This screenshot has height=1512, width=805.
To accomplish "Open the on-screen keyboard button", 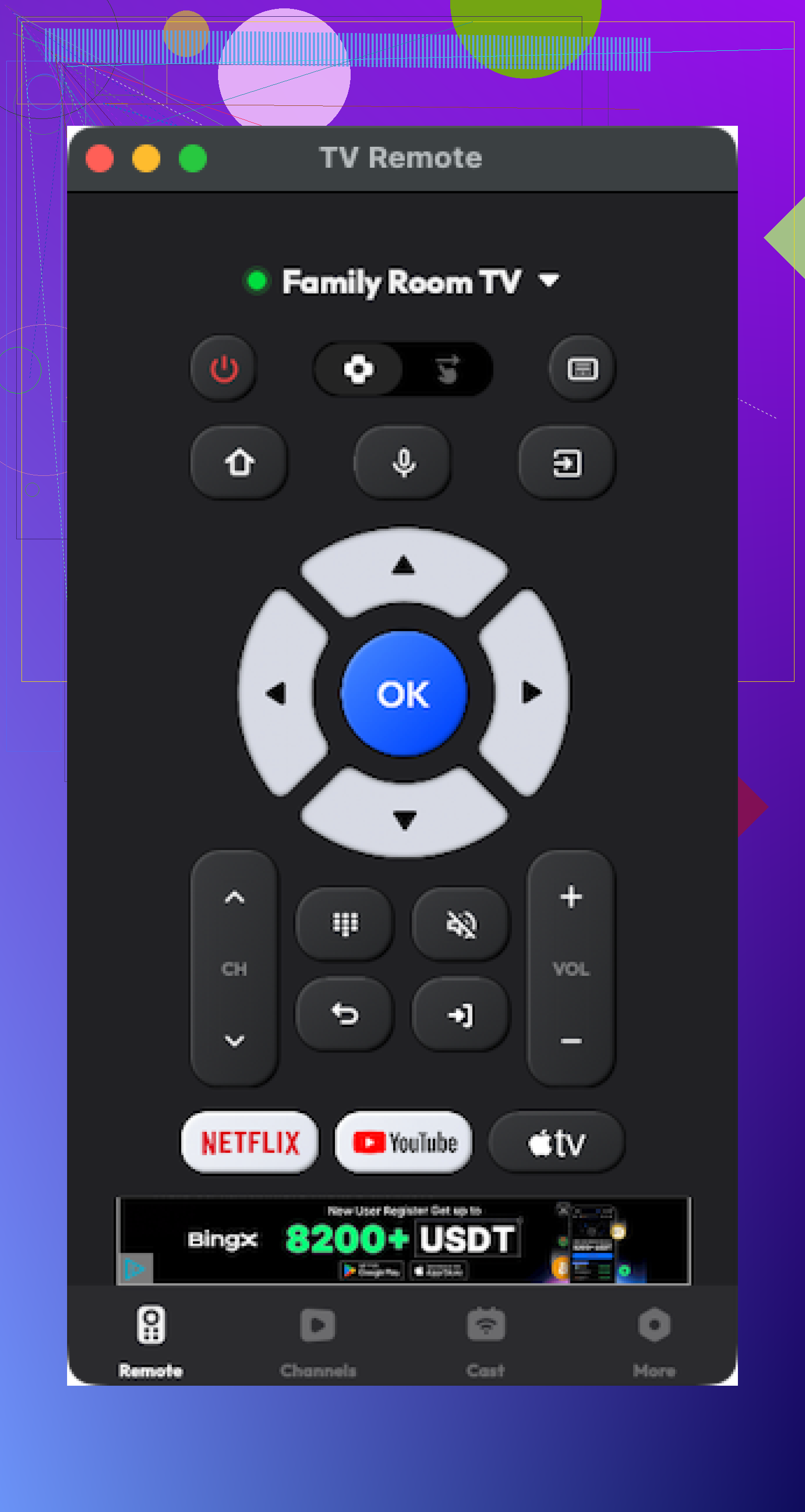I will point(582,369).
